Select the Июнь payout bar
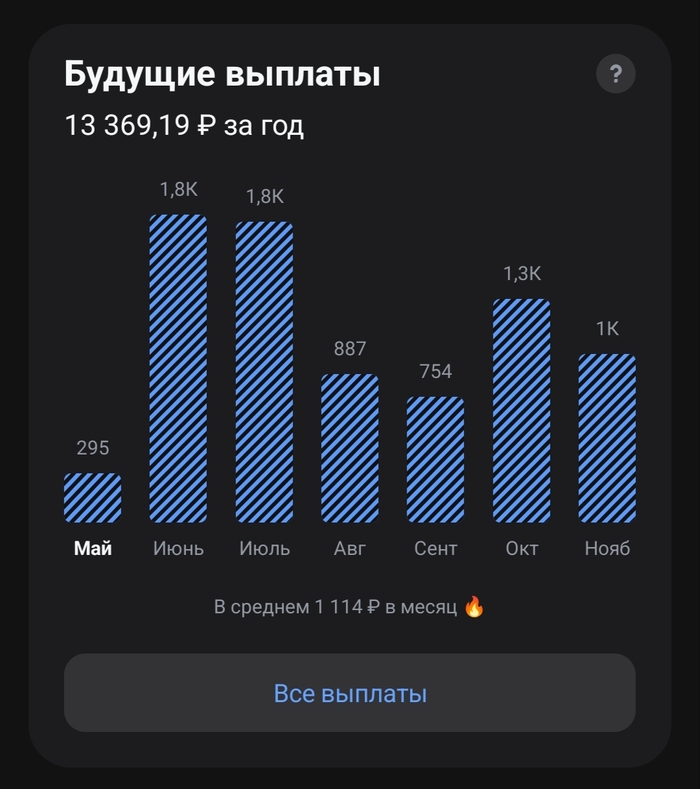700x789 pixels. pos(178,368)
